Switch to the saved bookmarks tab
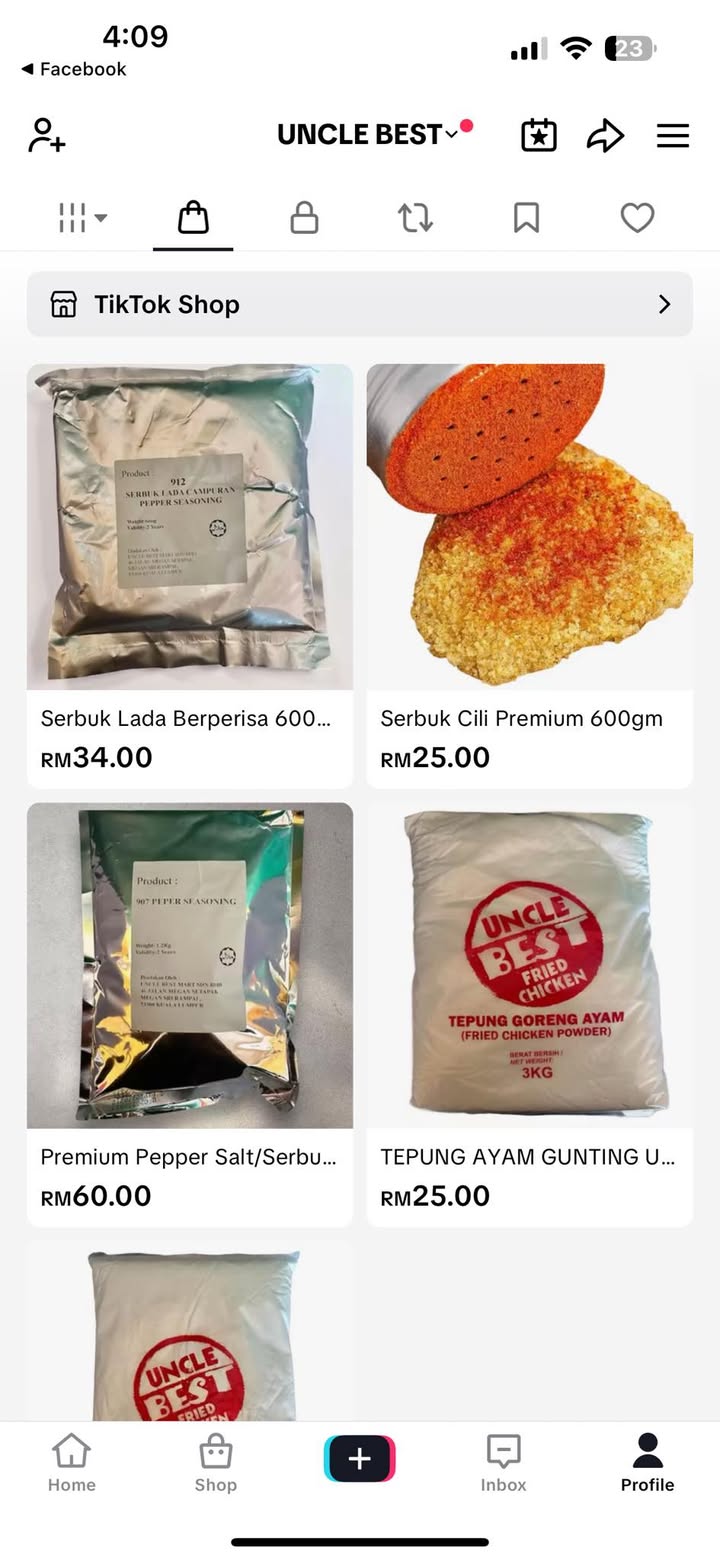The image size is (720, 1560). (526, 217)
